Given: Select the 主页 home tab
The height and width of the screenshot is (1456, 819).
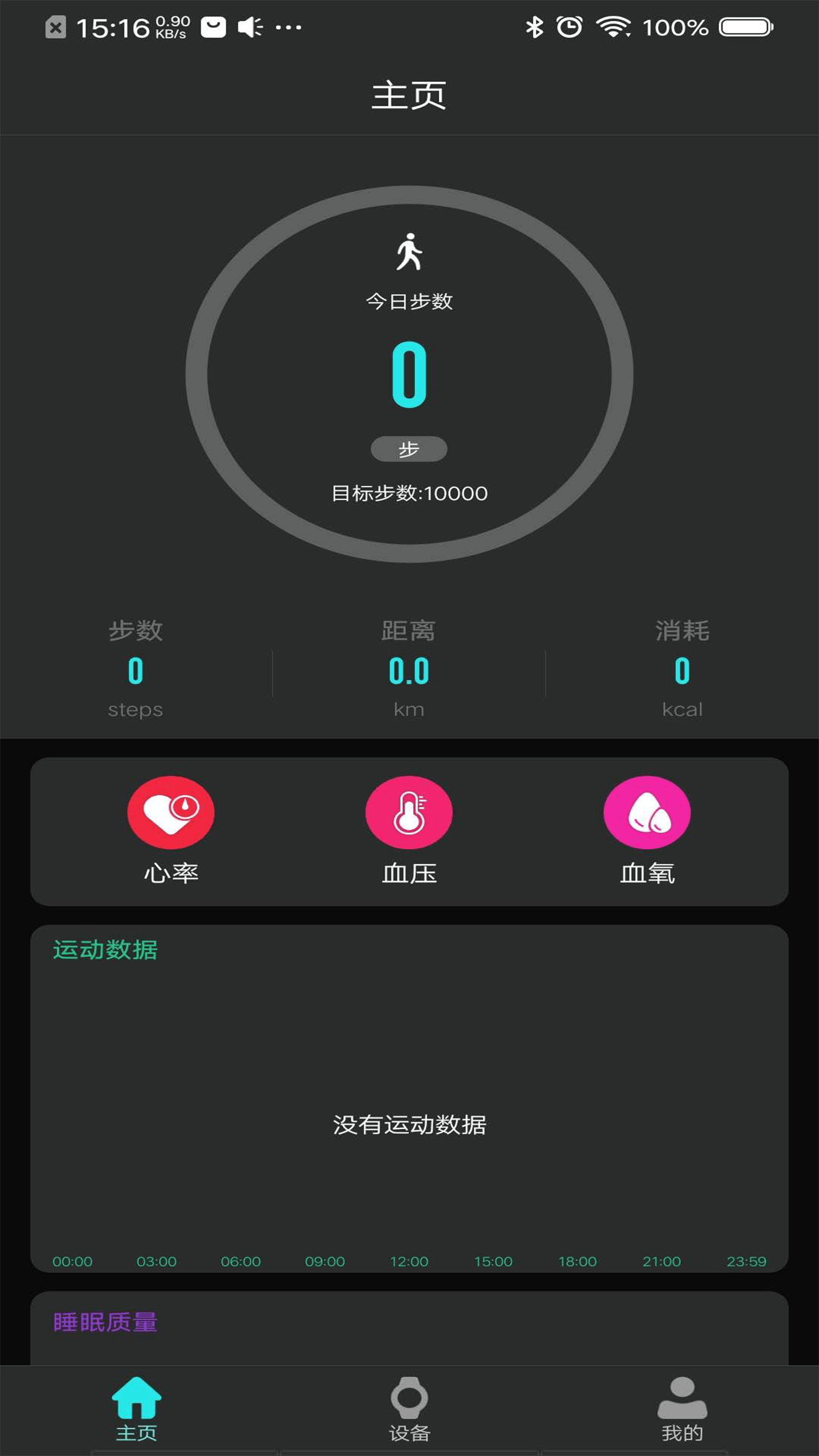Looking at the screenshot, I should tap(136, 1409).
